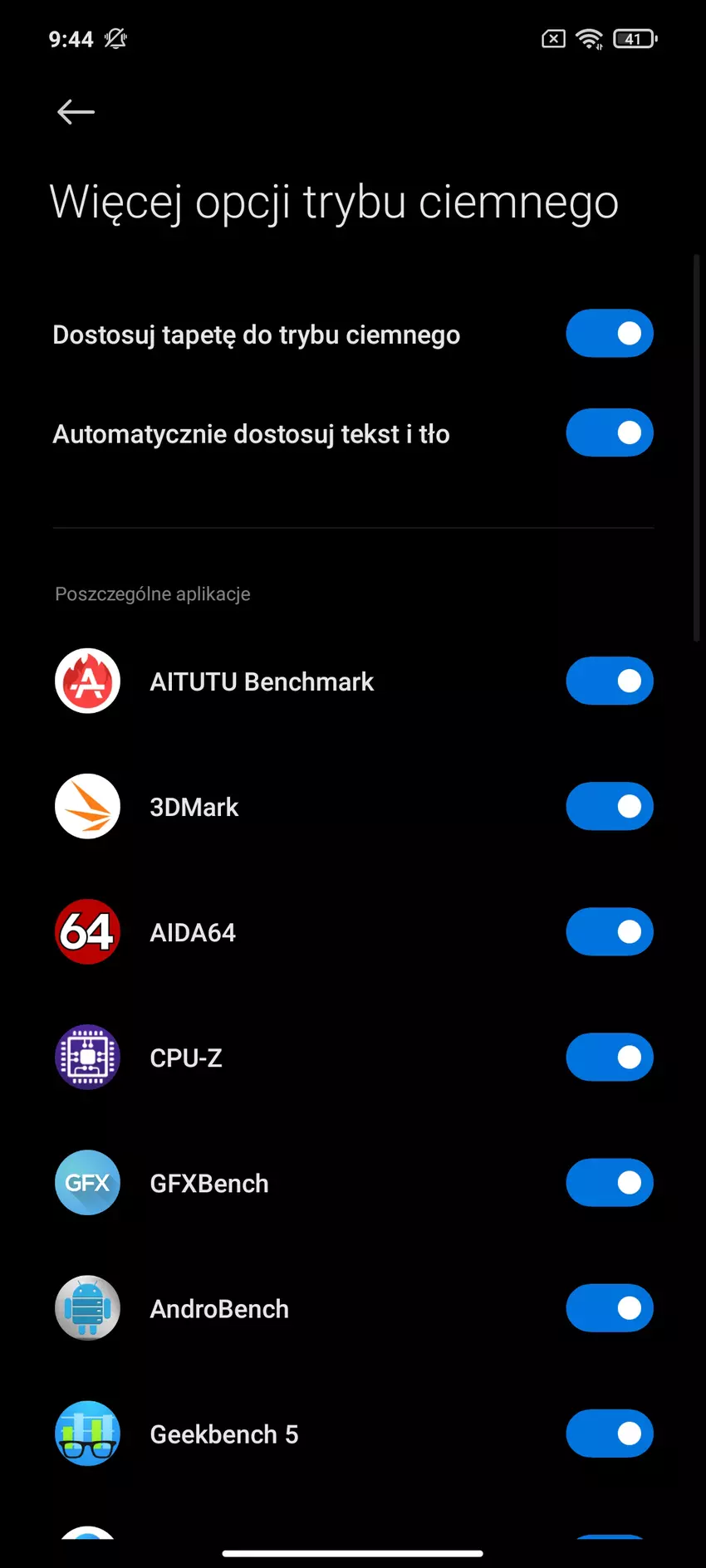Switch off the 3DMark toggle
706x1568 pixels.
(610, 807)
